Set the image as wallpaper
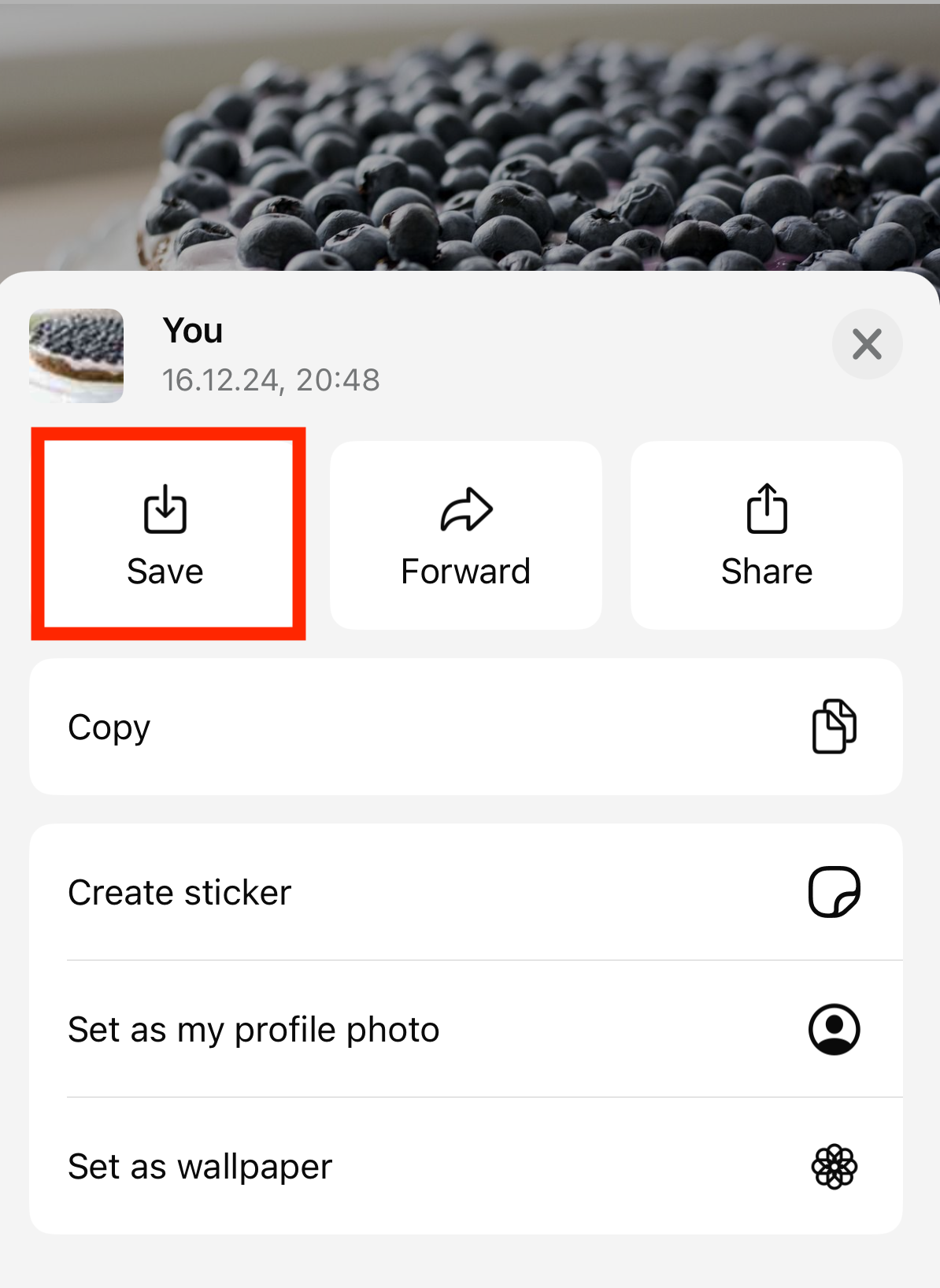Image resolution: width=940 pixels, height=1288 pixels. click(465, 1166)
